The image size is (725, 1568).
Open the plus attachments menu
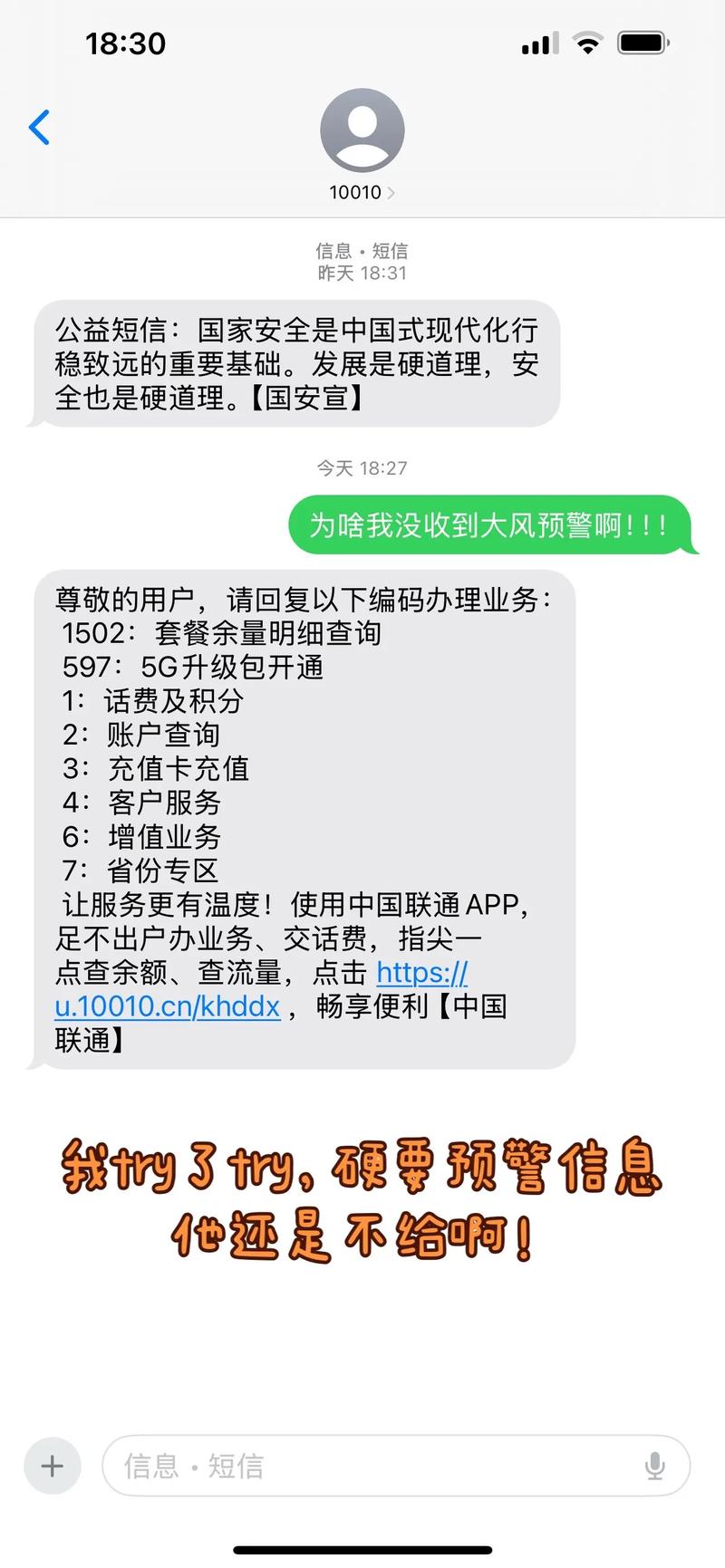[x=53, y=1466]
